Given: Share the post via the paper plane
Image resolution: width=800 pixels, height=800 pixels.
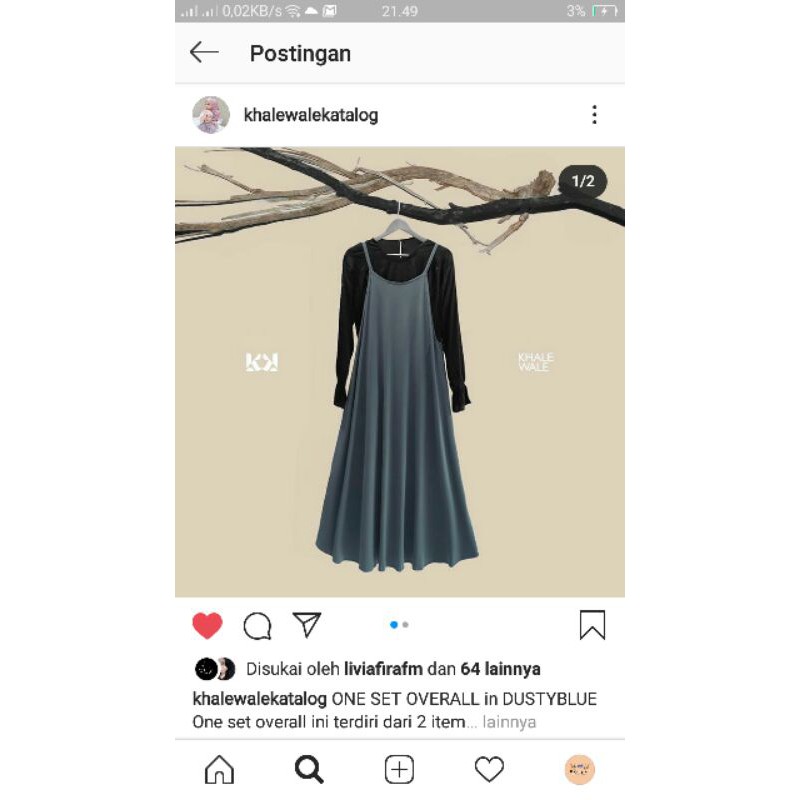Looking at the screenshot, I should coord(307,625).
